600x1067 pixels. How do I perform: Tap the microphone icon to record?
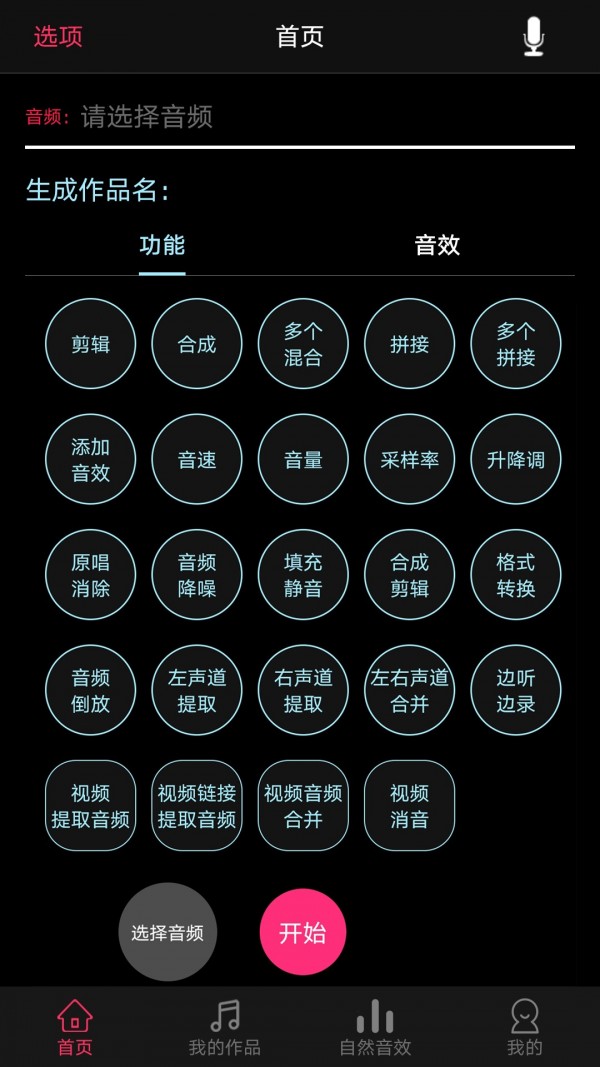pos(533,37)
